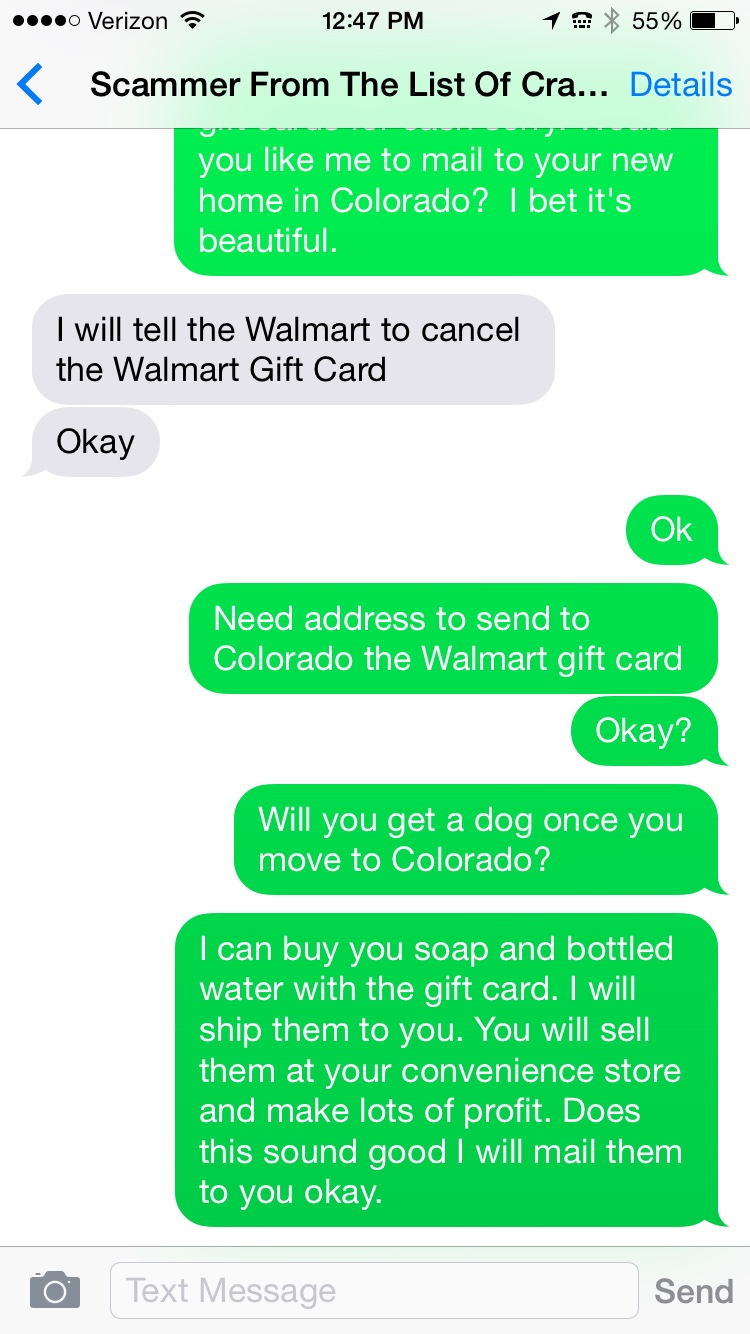Tap the camera icon to attach a photo
This screenshot has width=750, height=1334.
[x=54, y=1290]
